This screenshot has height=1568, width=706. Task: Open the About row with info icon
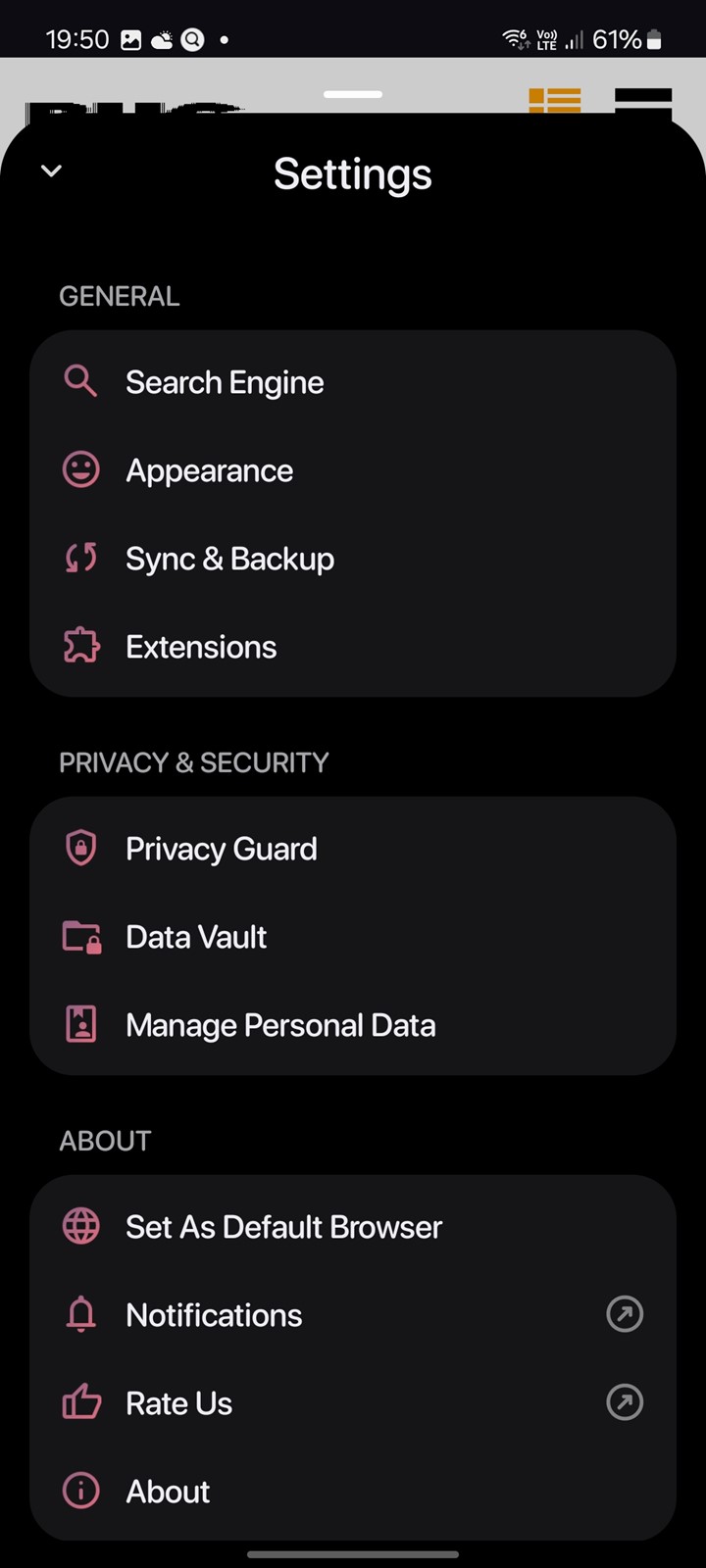pos(353,1492)
